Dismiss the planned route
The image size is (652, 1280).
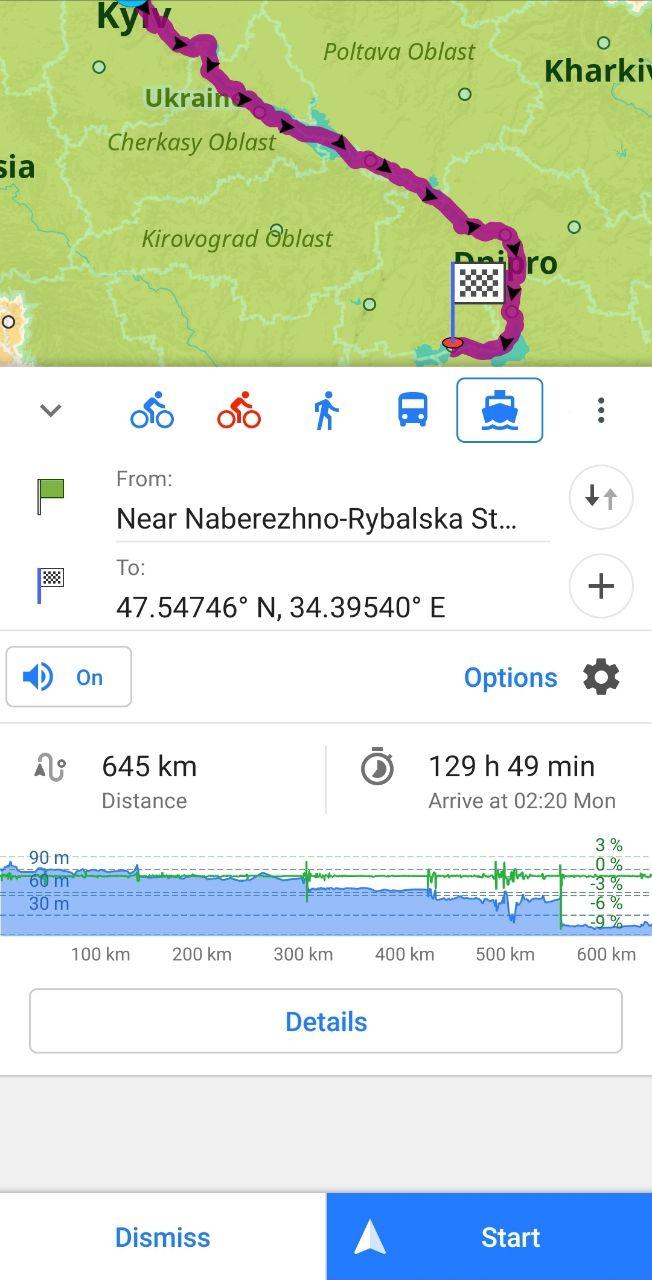(163, 1237)
